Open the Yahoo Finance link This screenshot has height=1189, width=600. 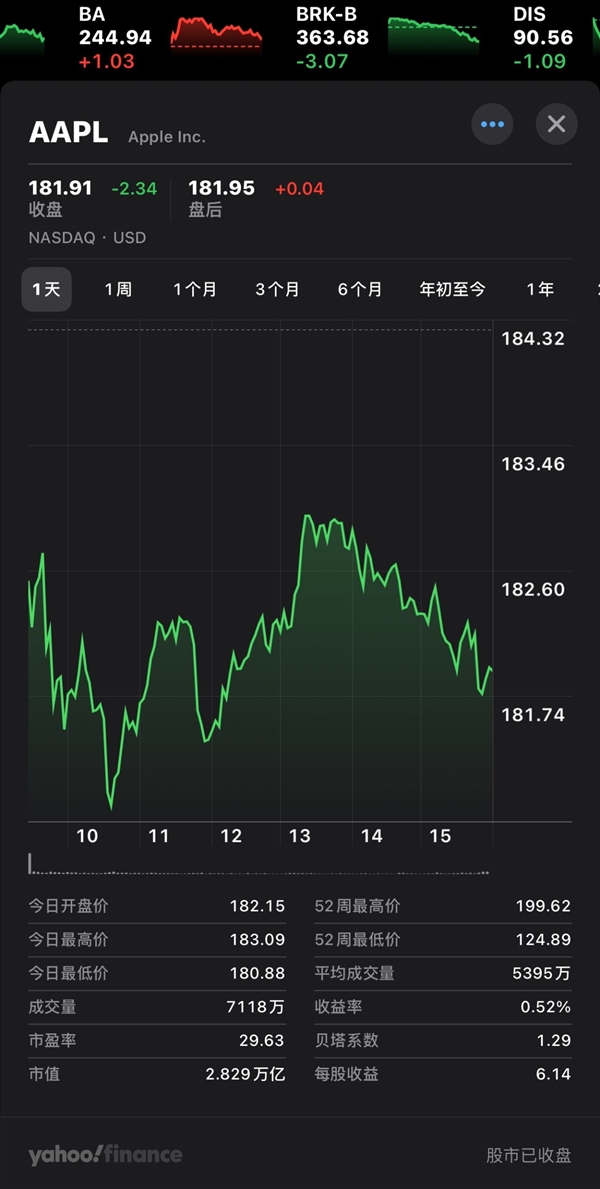coord(105,1155)
